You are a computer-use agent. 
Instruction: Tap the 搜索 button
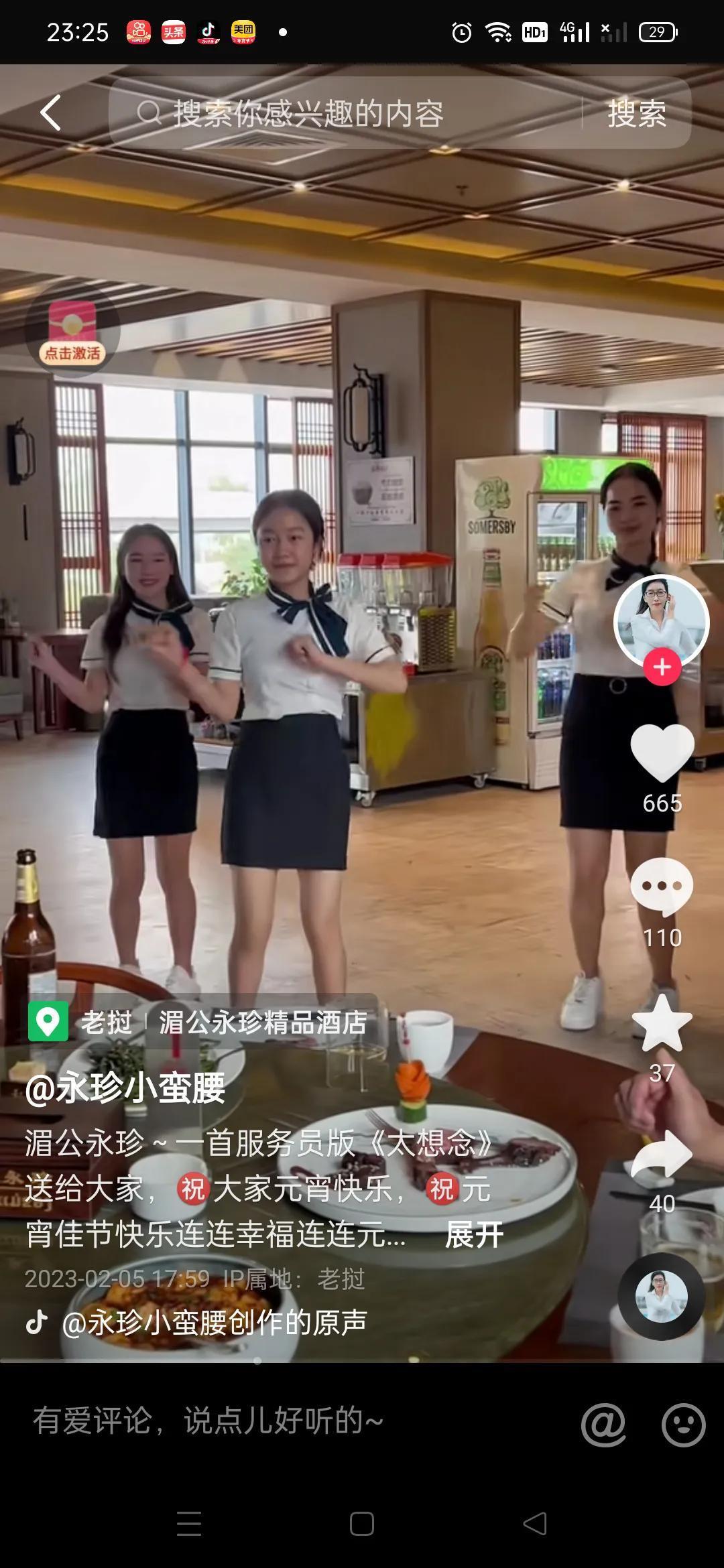pyautogui.click(x=637, y=113)
